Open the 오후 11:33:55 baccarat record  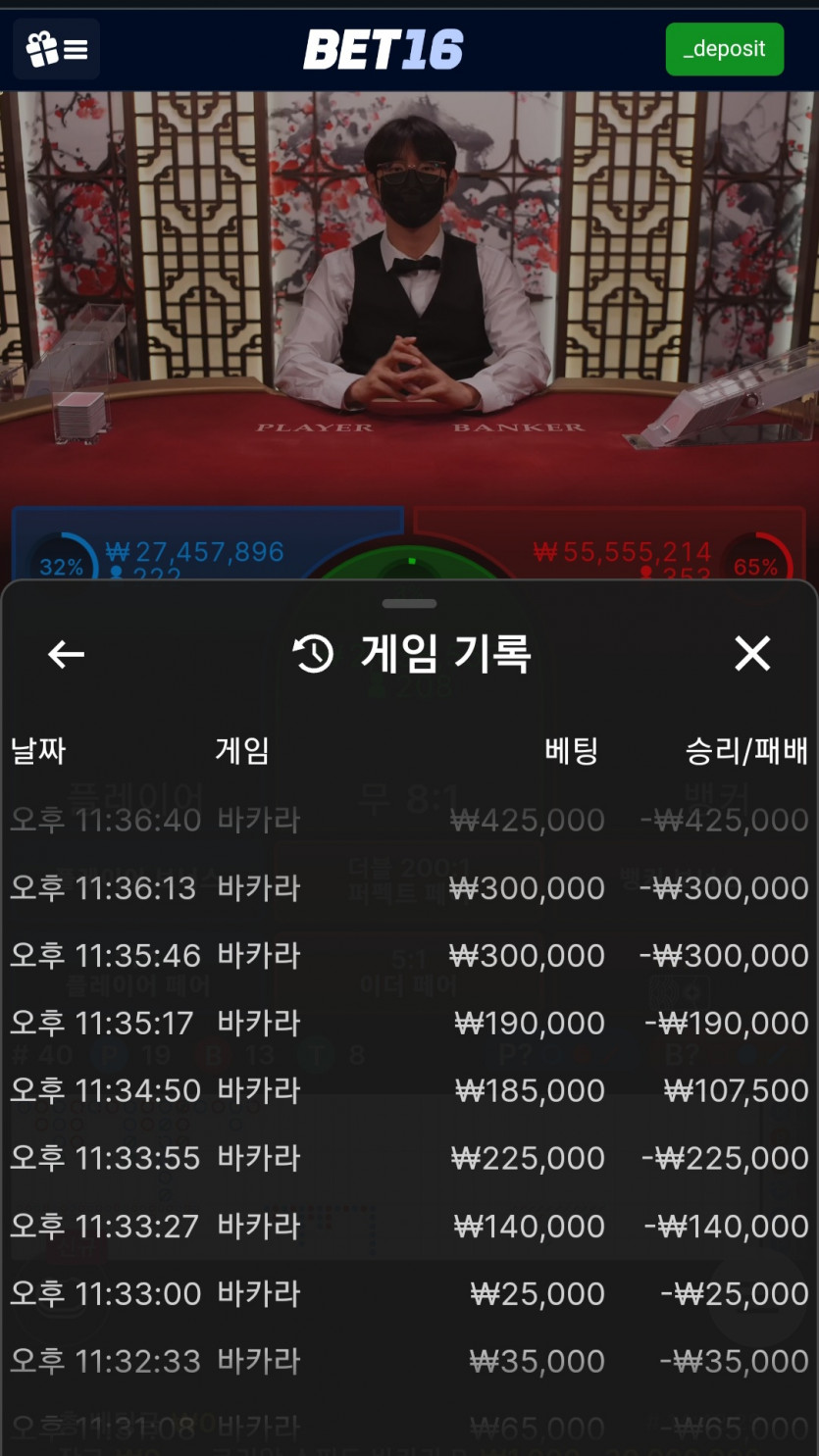tap(409, 1158)
